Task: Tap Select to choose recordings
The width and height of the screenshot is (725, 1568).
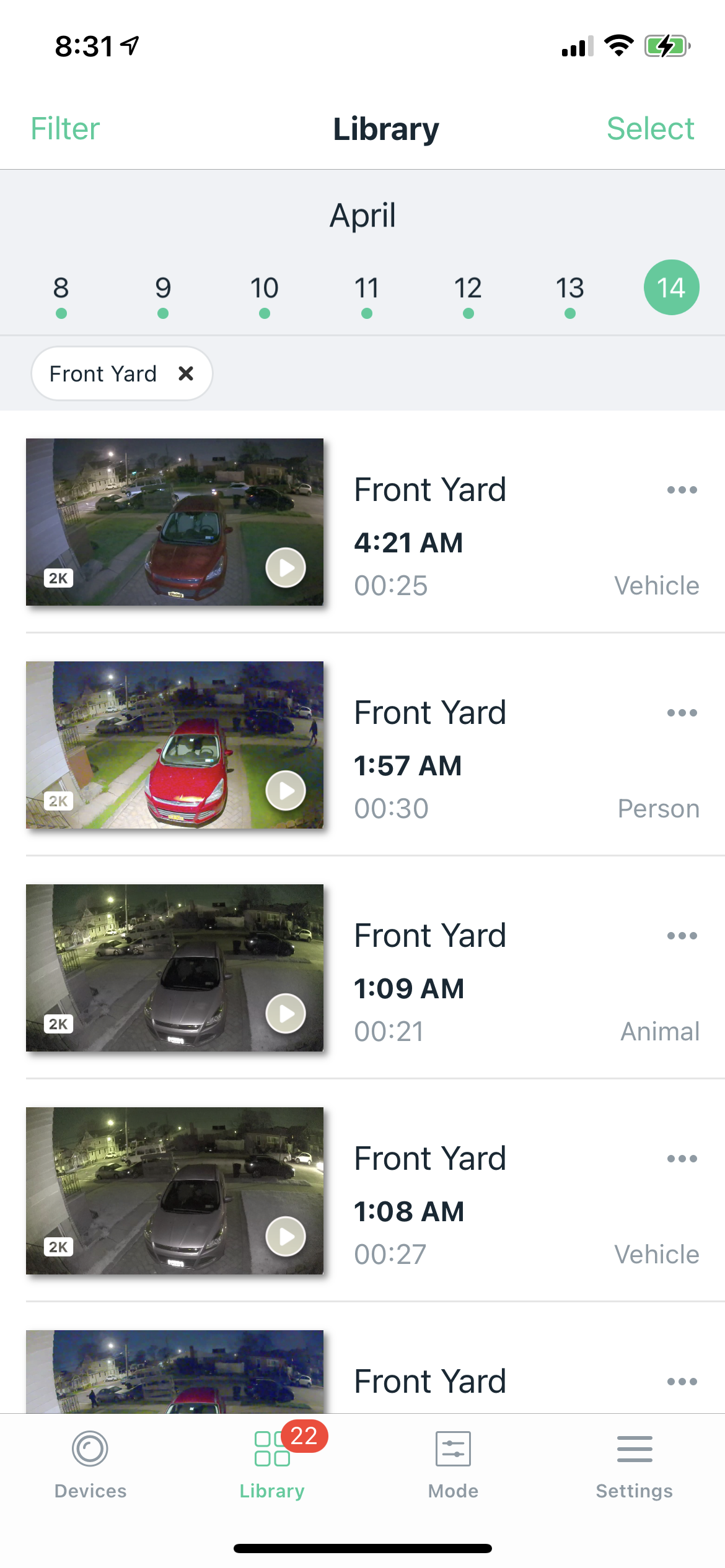Action: pos(650,129)
